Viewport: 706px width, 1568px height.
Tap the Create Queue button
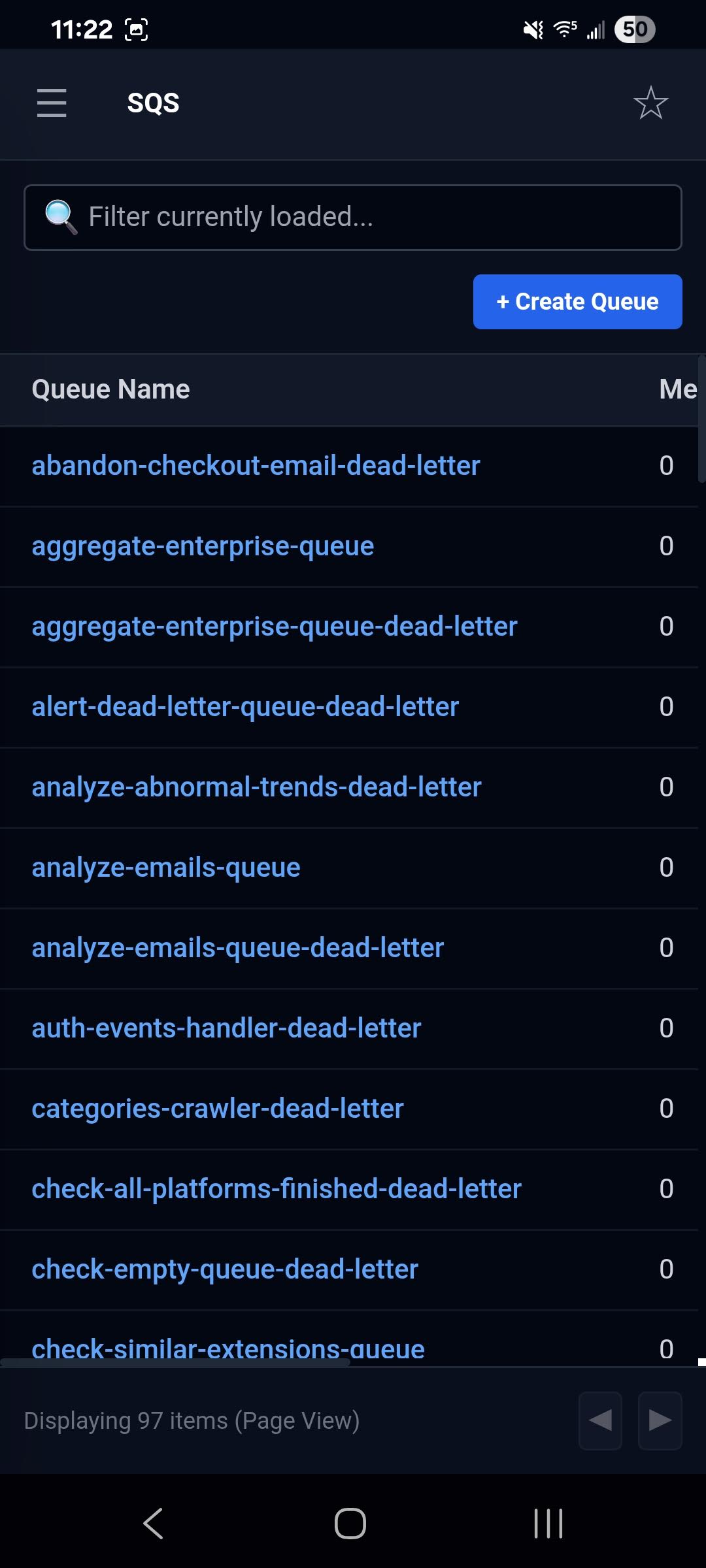click(x=577, y=302)
